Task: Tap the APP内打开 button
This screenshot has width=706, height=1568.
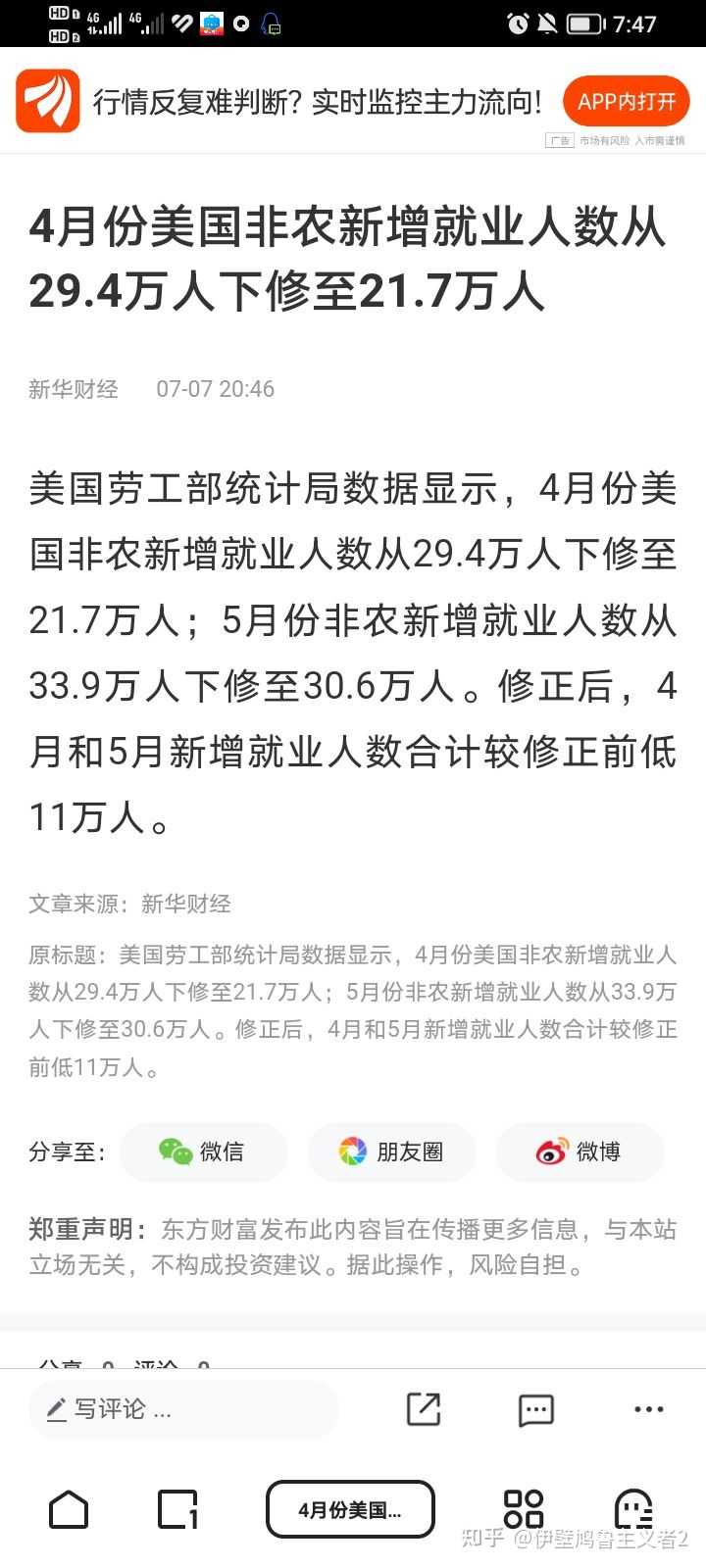Action: [x=627, y=101]
